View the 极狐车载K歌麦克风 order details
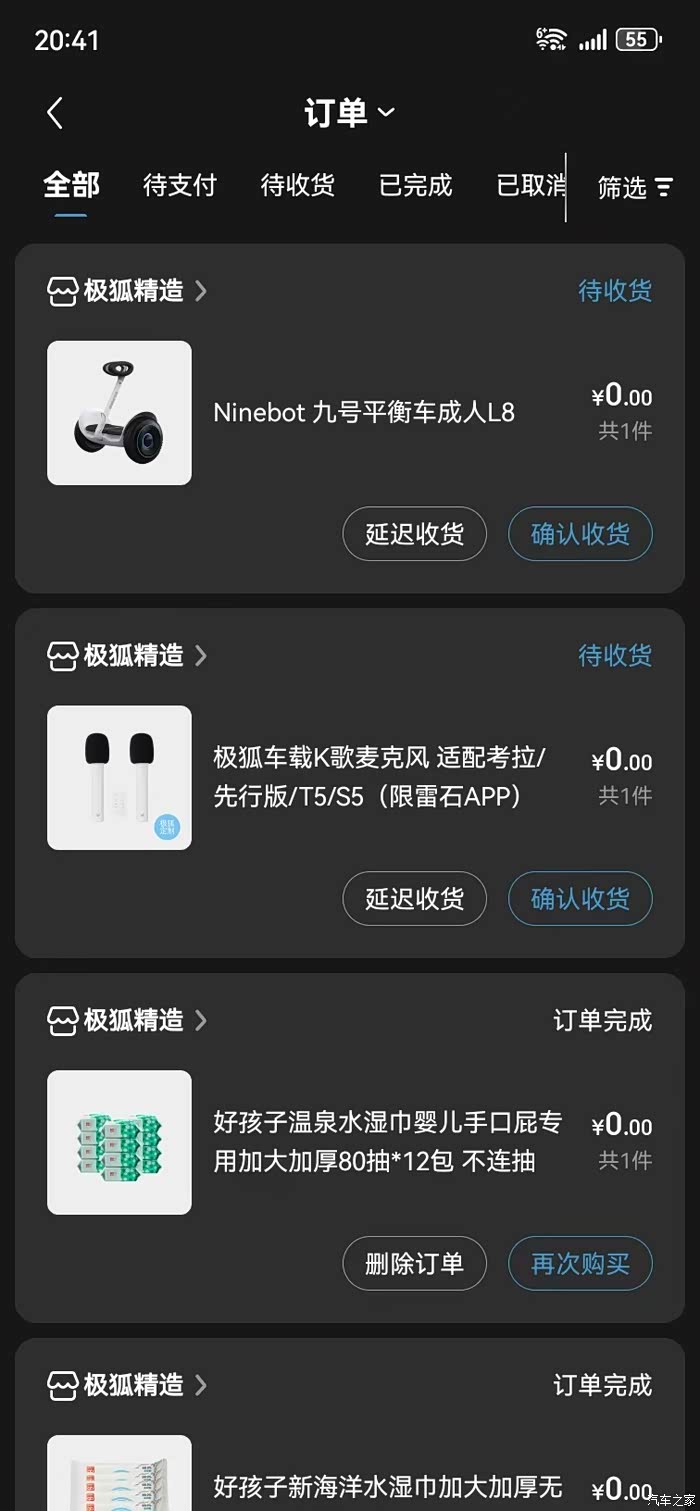Image resolution: width=700 pixels, height=1511 pixels. [380, 777]
